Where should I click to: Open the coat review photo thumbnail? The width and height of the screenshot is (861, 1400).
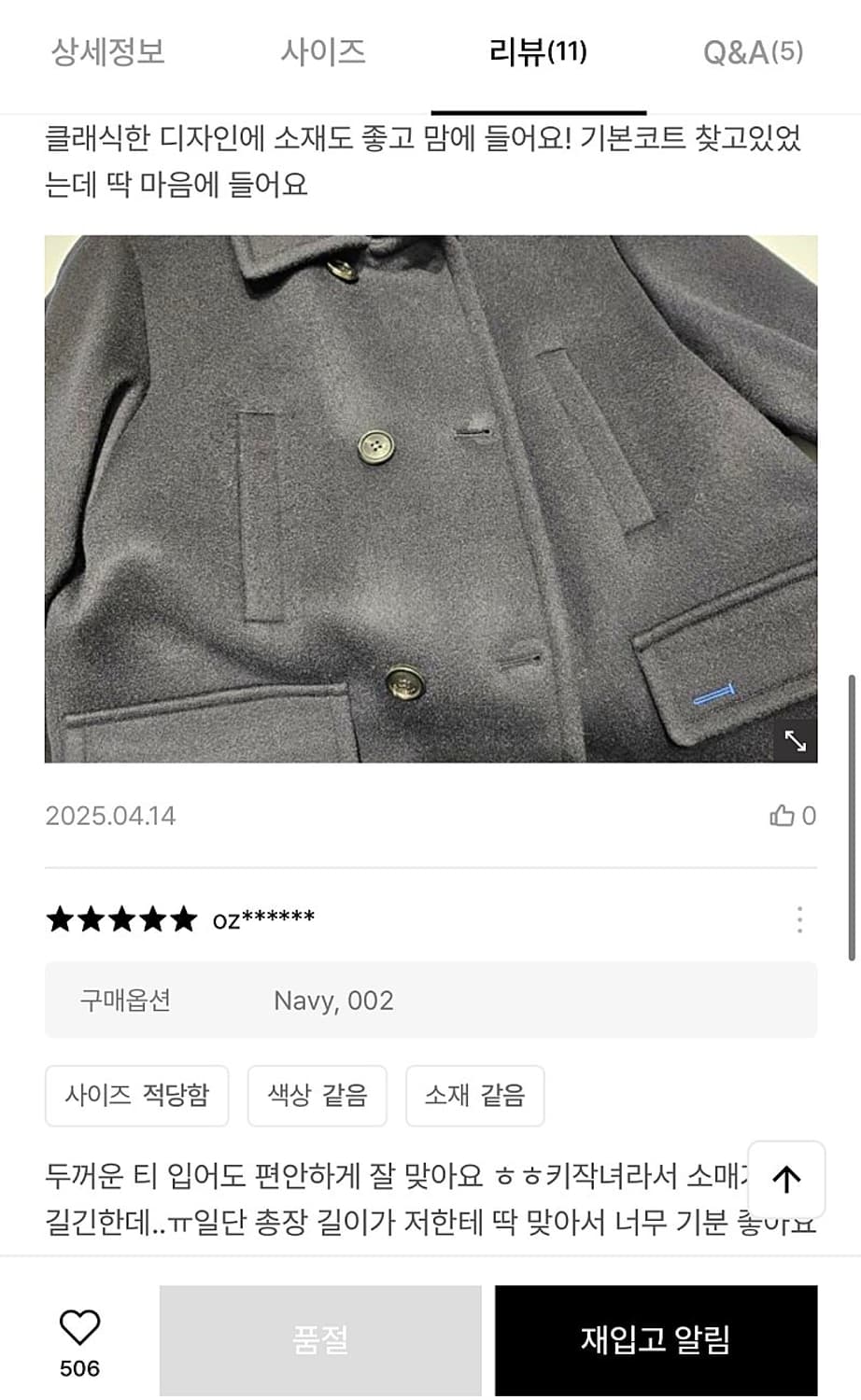[x=430, y=495]
